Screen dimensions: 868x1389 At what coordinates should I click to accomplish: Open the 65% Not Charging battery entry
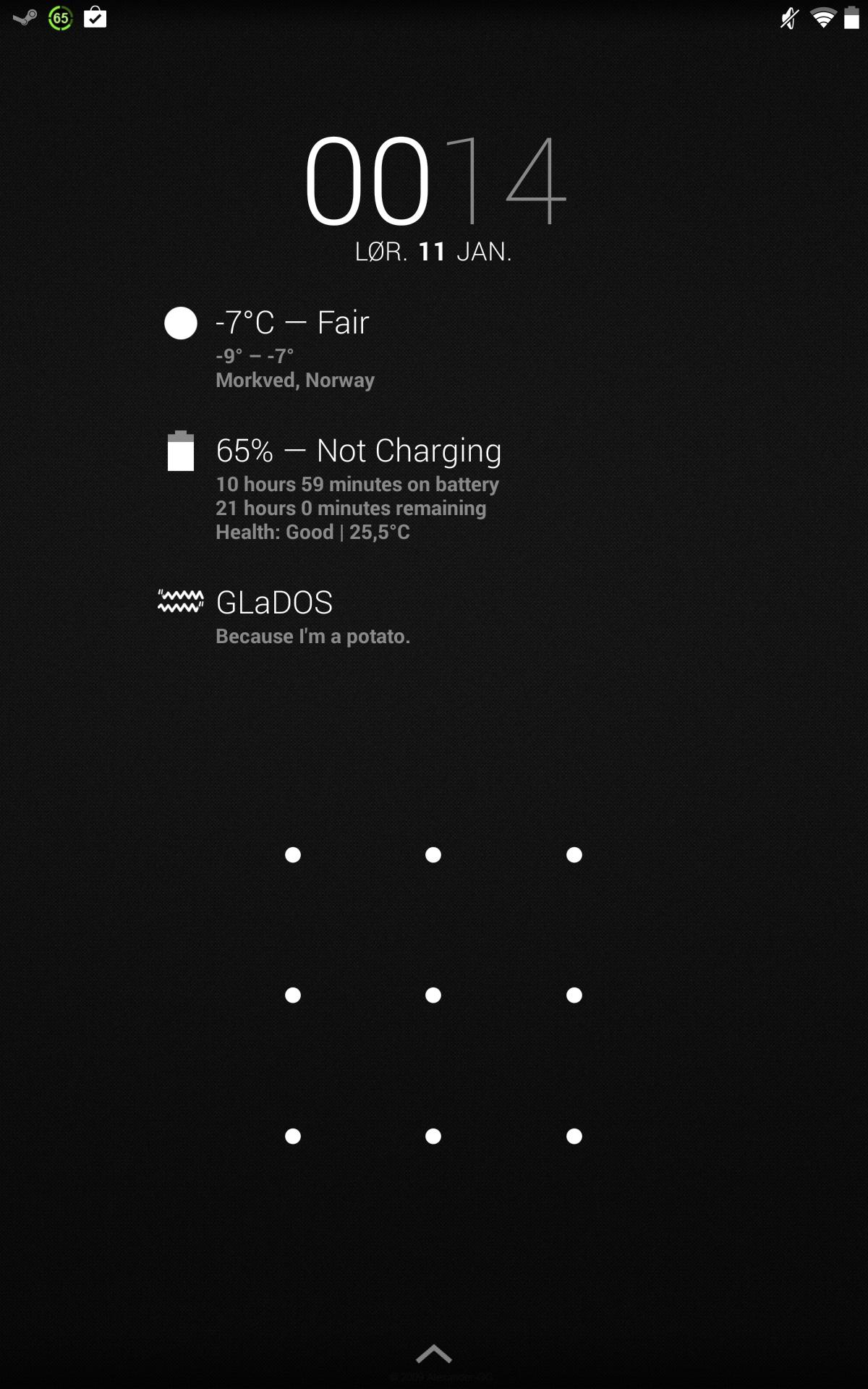pyautogui.click(x=358, y=451)
